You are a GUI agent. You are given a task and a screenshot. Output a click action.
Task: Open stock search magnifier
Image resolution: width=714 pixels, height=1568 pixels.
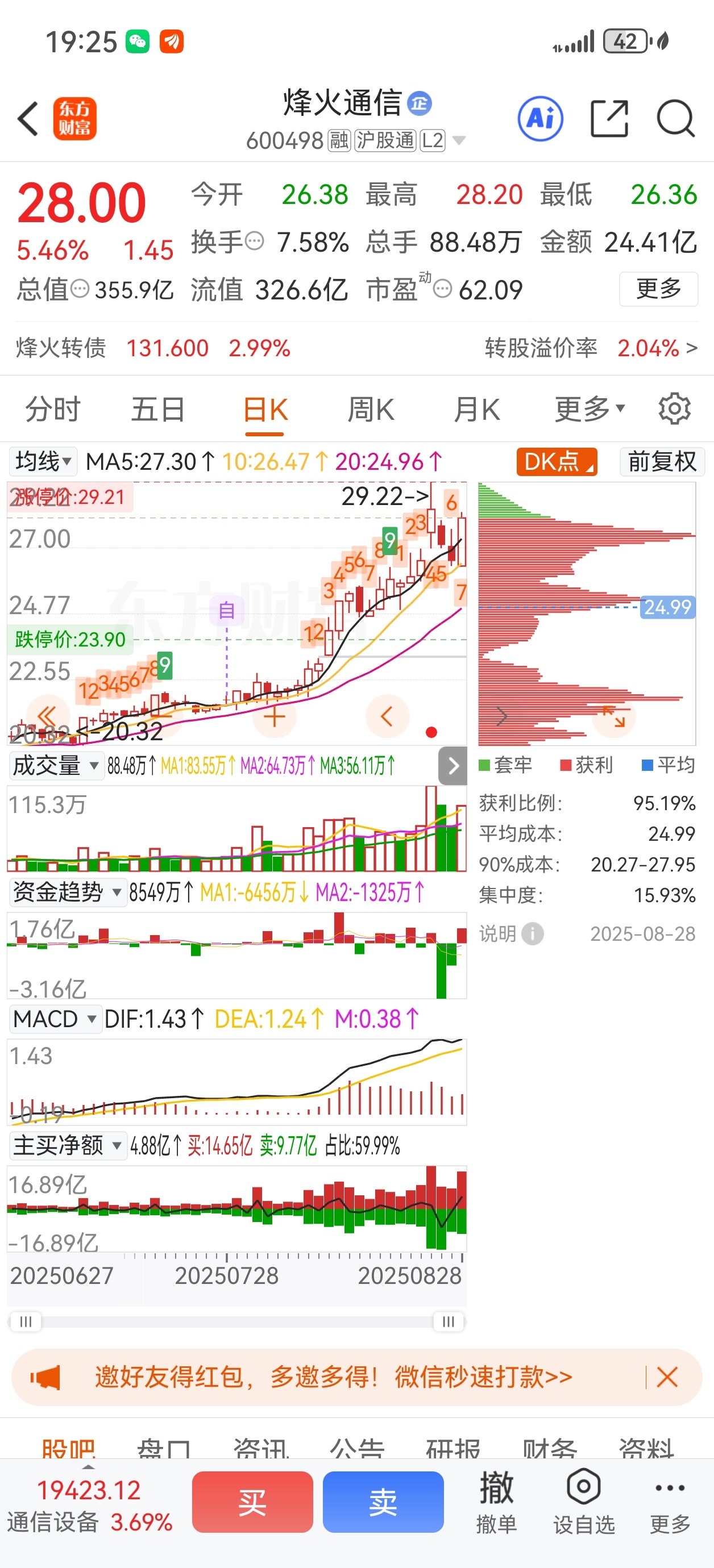(675, 118)
